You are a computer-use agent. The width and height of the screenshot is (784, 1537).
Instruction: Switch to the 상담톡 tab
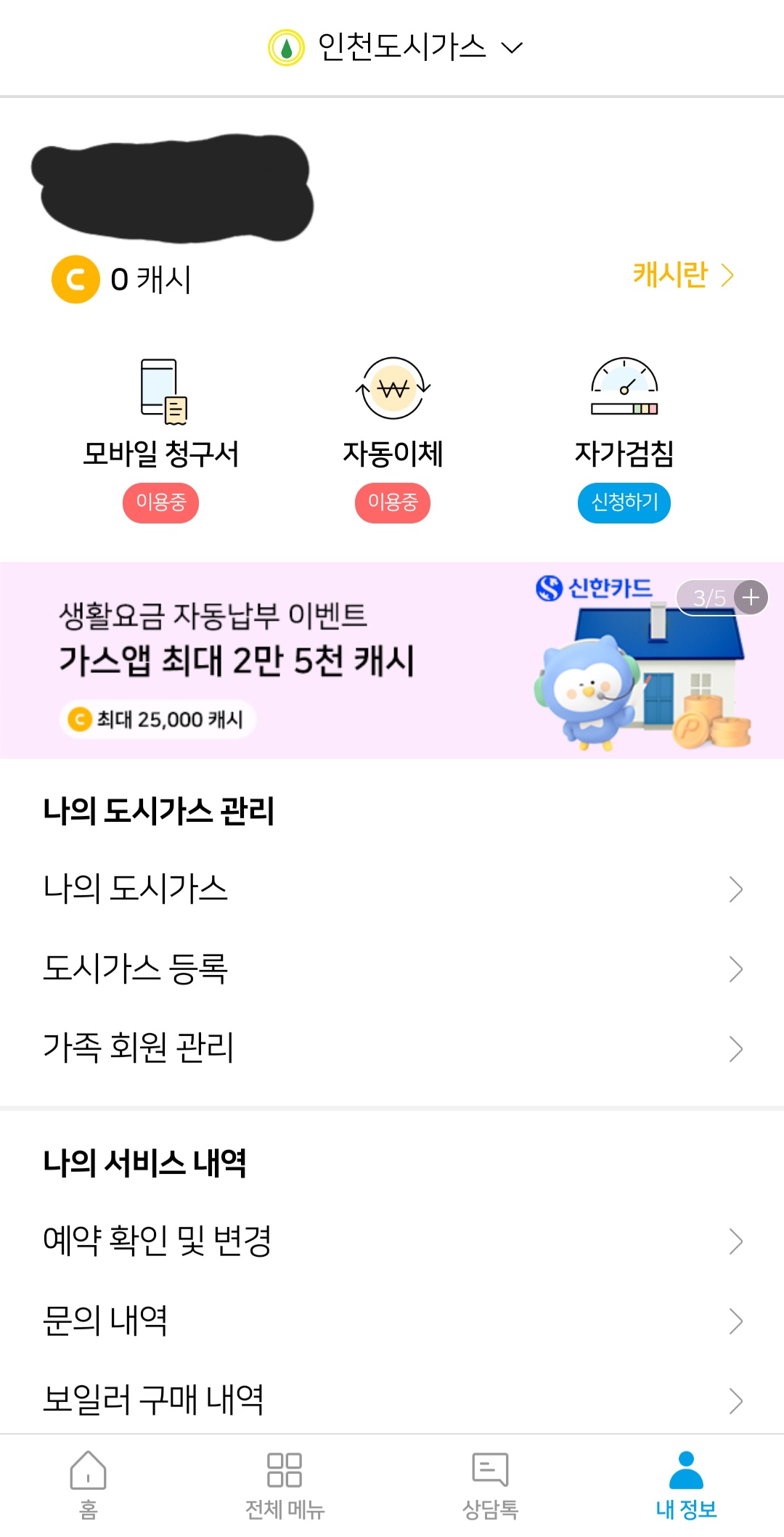tap(490, 1485)
